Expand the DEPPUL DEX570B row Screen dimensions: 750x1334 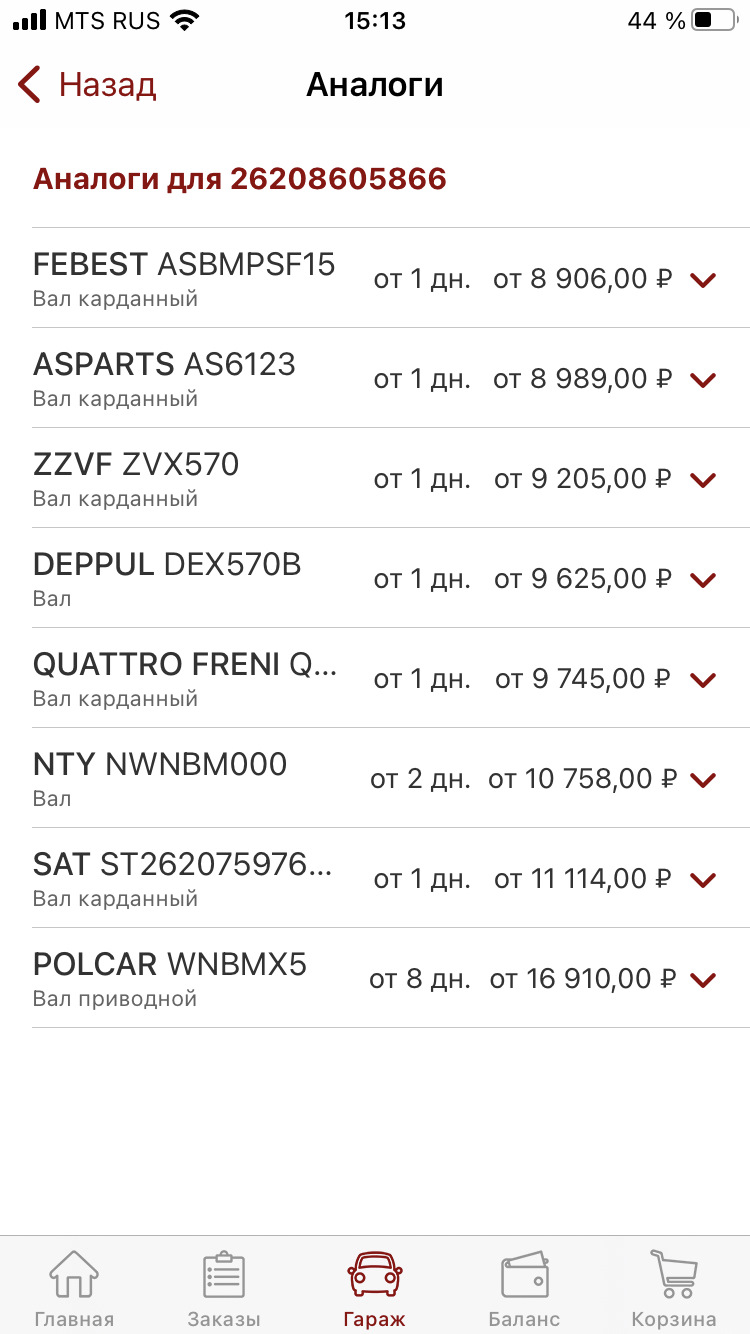tap(704, 580)
